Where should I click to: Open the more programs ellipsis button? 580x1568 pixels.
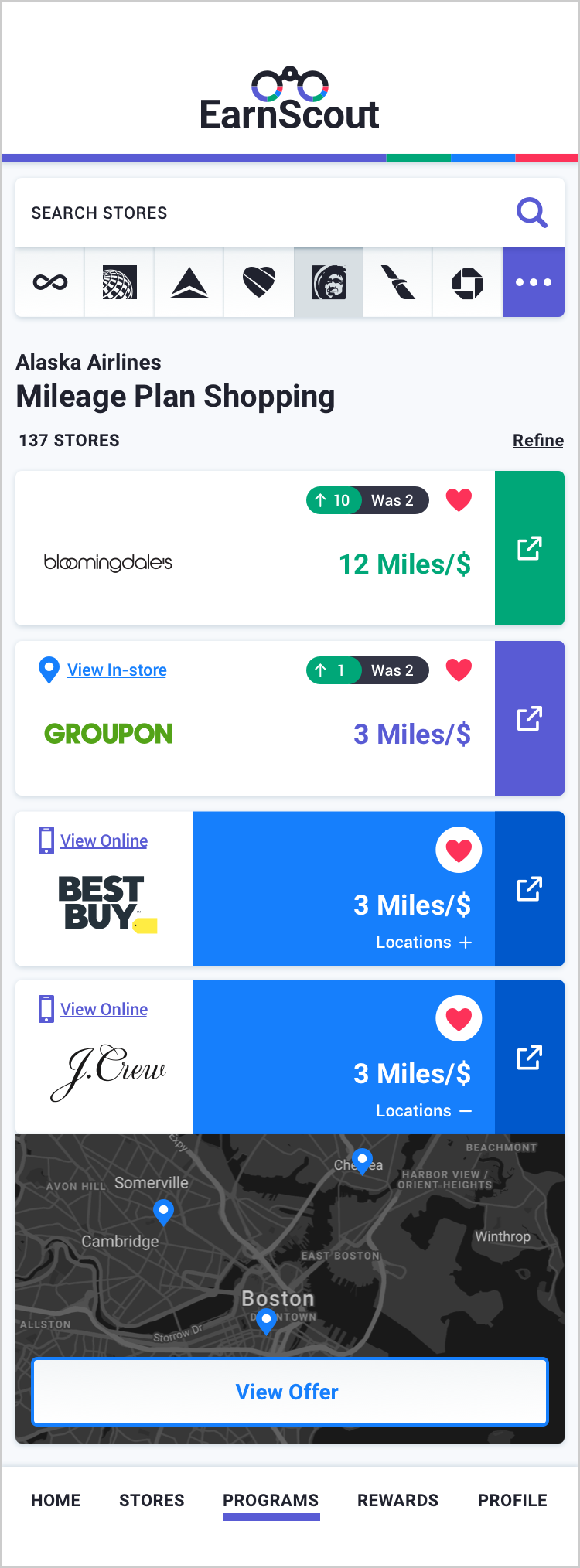(x=534, y=282)
